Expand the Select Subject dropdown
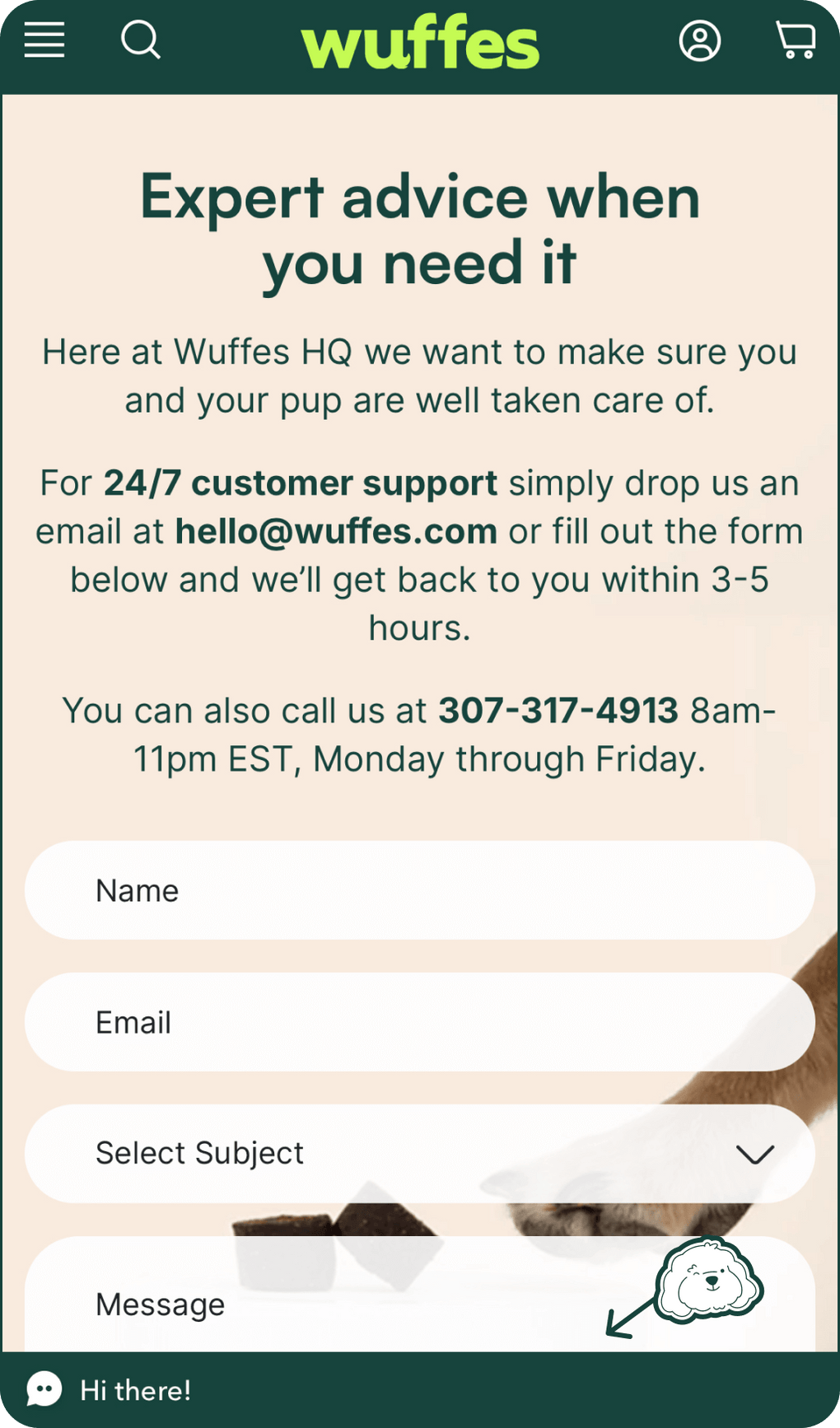Viewport: 840px width, 1428px height. point(420,1153)
